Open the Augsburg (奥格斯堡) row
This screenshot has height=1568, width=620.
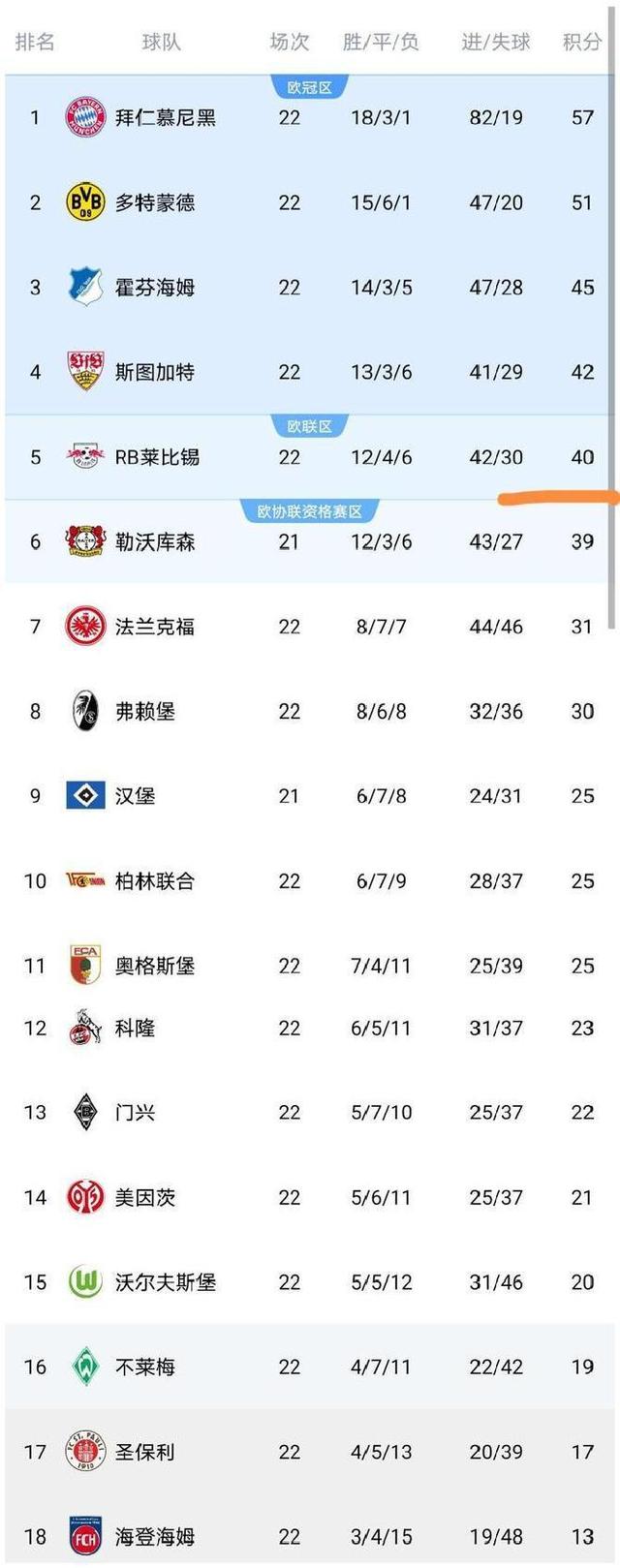coord(155,966)
